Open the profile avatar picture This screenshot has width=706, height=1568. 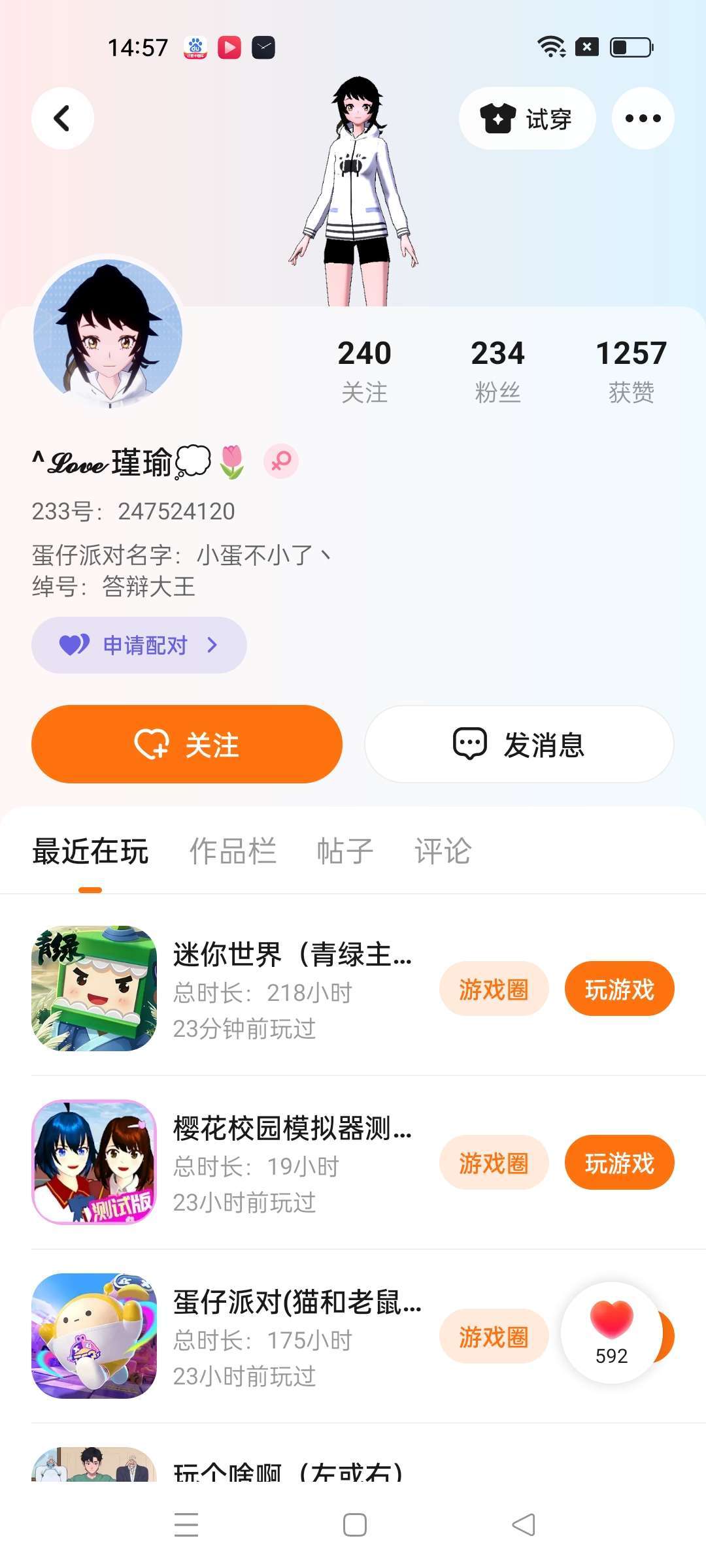point(108,333)
